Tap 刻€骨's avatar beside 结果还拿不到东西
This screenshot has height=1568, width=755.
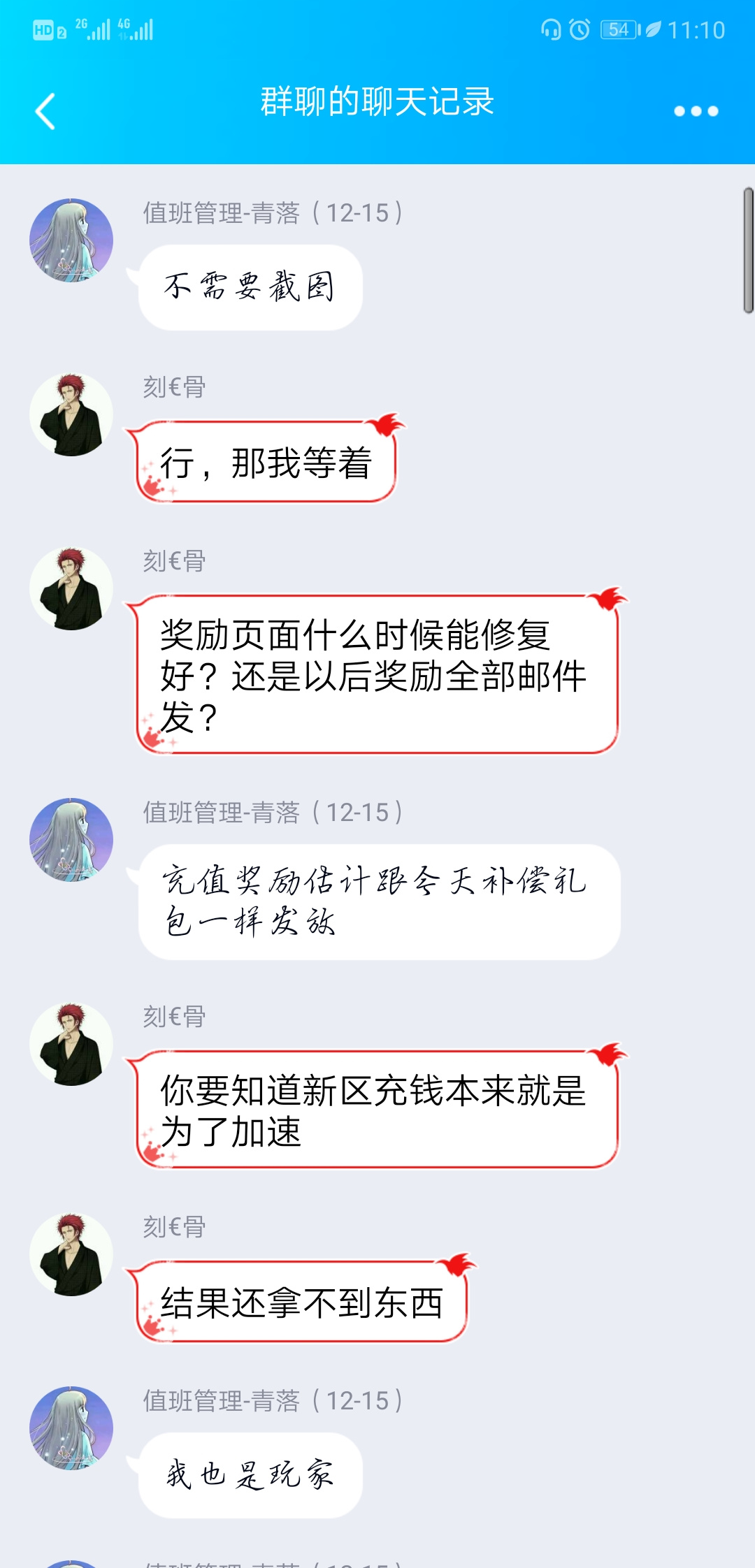point(71,1254)
